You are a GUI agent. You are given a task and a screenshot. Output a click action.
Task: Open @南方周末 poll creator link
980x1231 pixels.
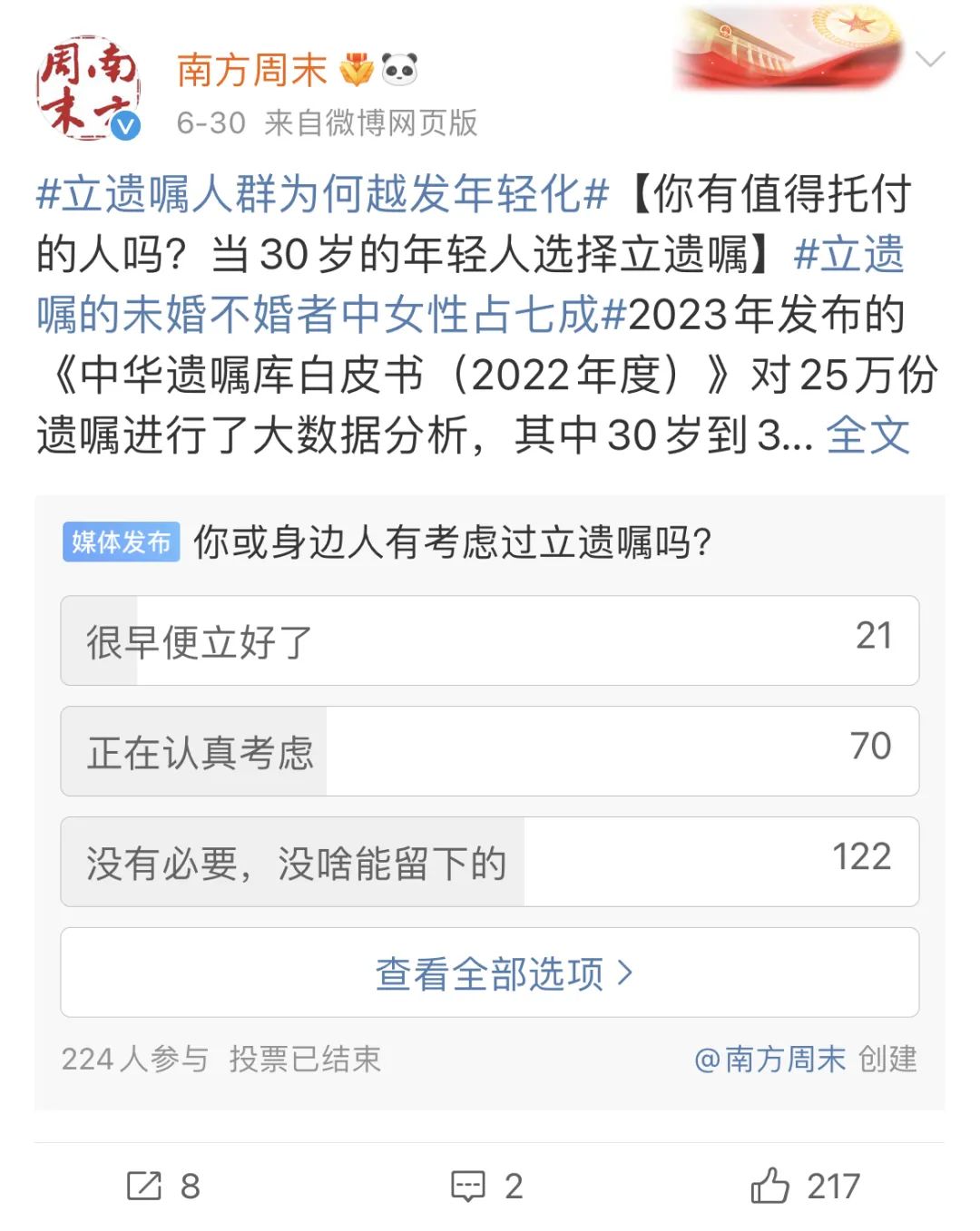coord(770,1059)
